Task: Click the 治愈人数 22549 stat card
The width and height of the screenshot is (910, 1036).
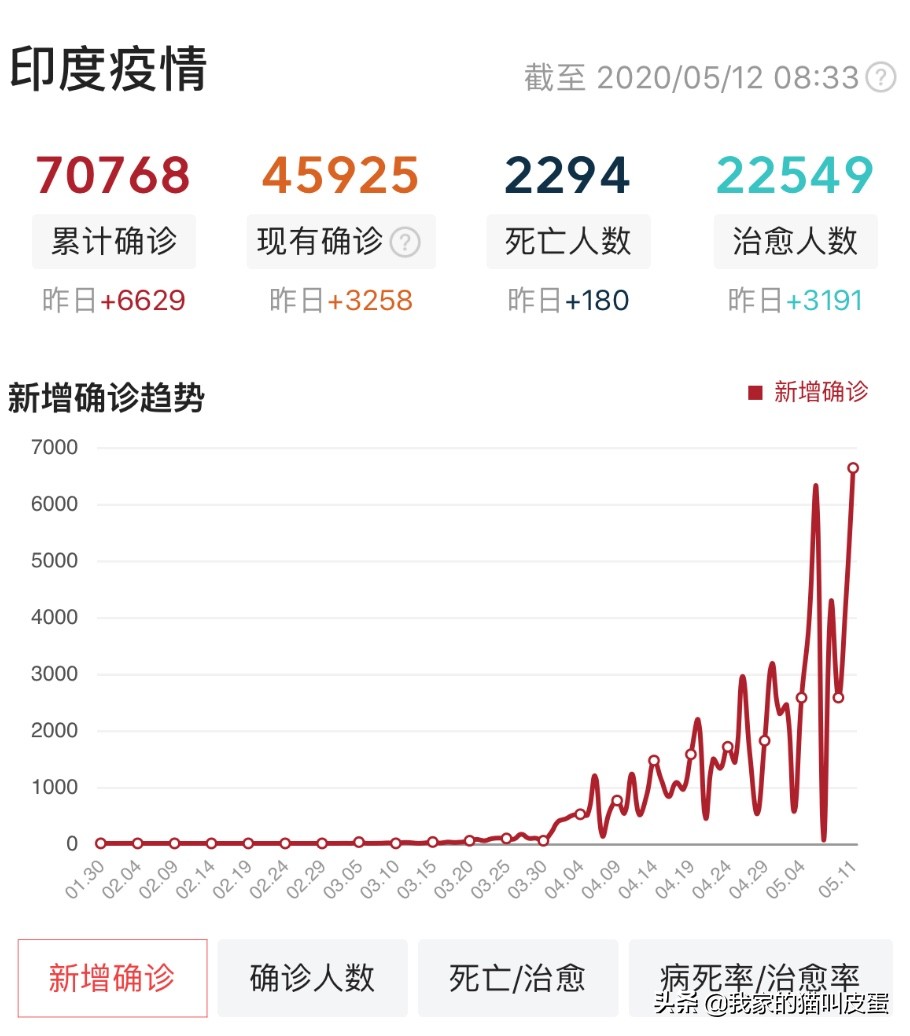Action: (796, 175)
